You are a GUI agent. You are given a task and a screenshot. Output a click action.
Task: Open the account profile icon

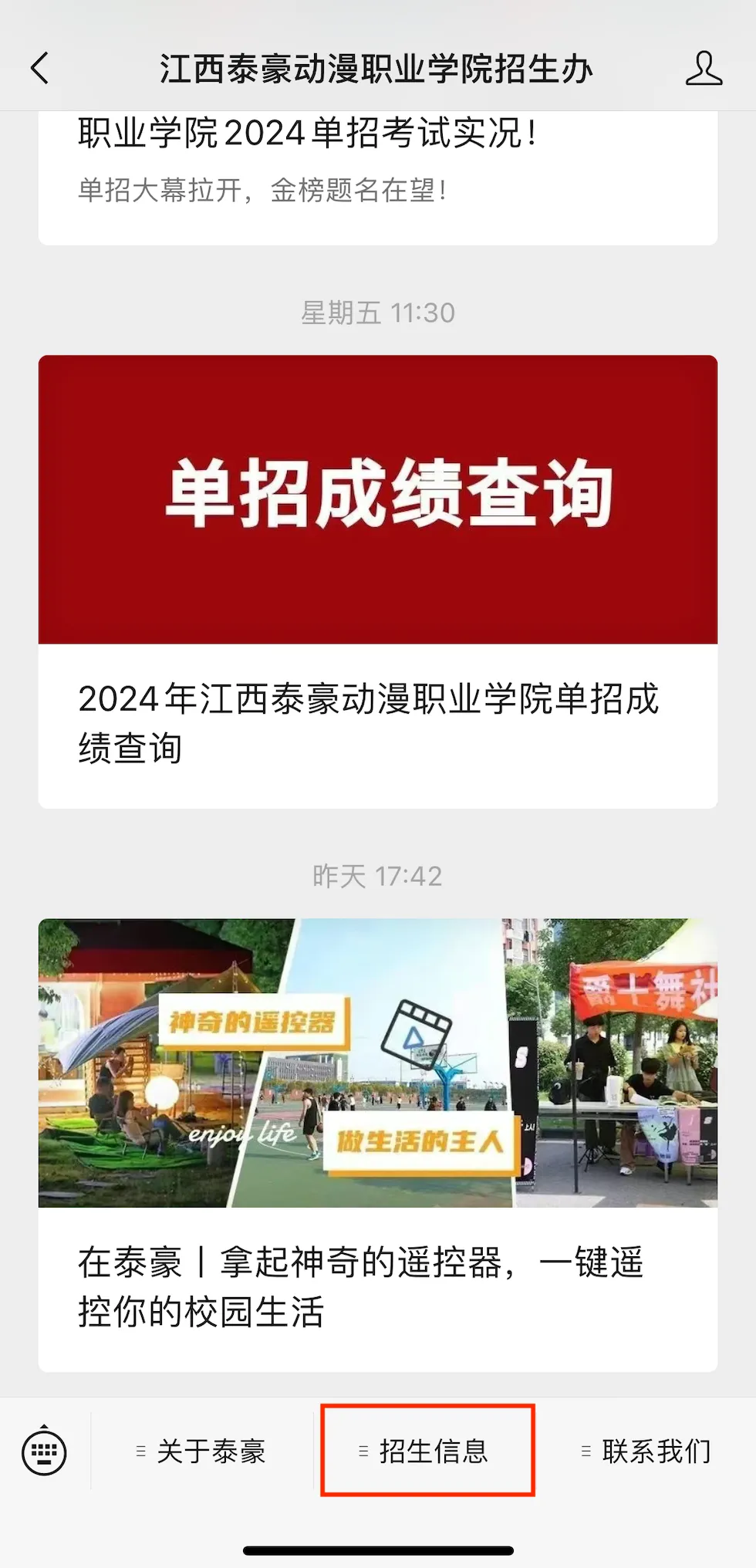pyautogui.click(x=704, y=68)
